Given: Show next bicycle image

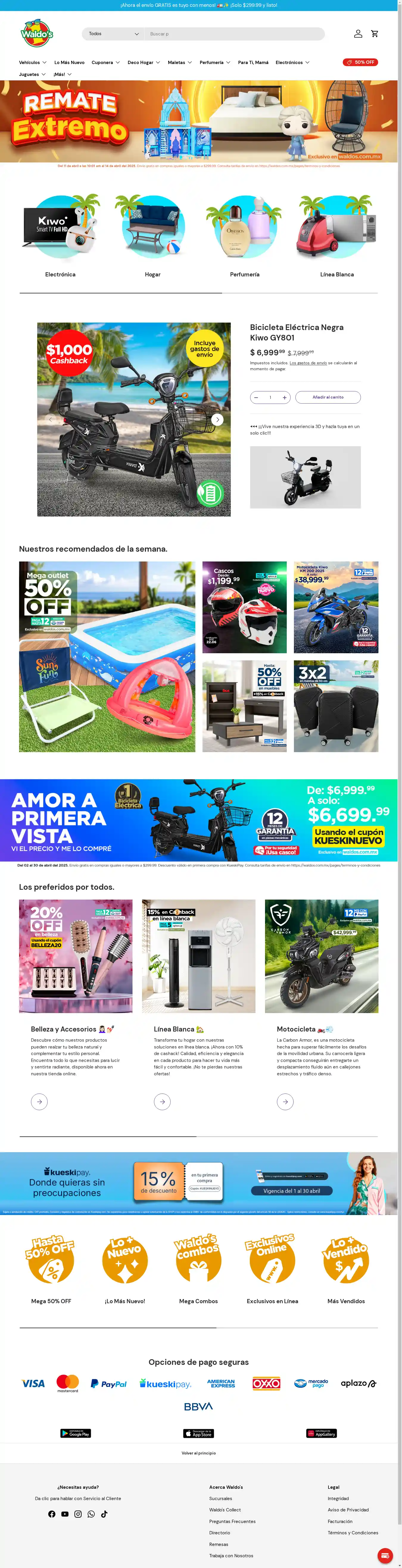Looking at the screenshot, I should (x=217, y=419).
